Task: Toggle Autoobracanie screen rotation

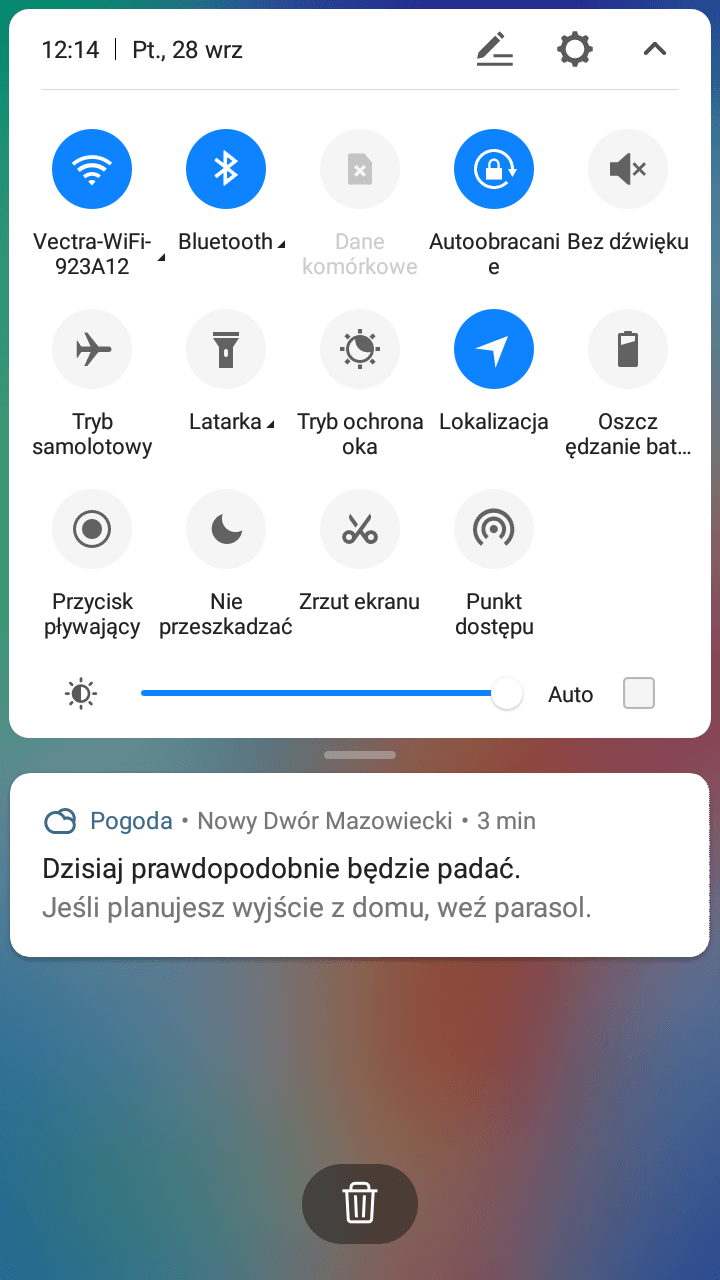Action: click(x=494, y=170)
